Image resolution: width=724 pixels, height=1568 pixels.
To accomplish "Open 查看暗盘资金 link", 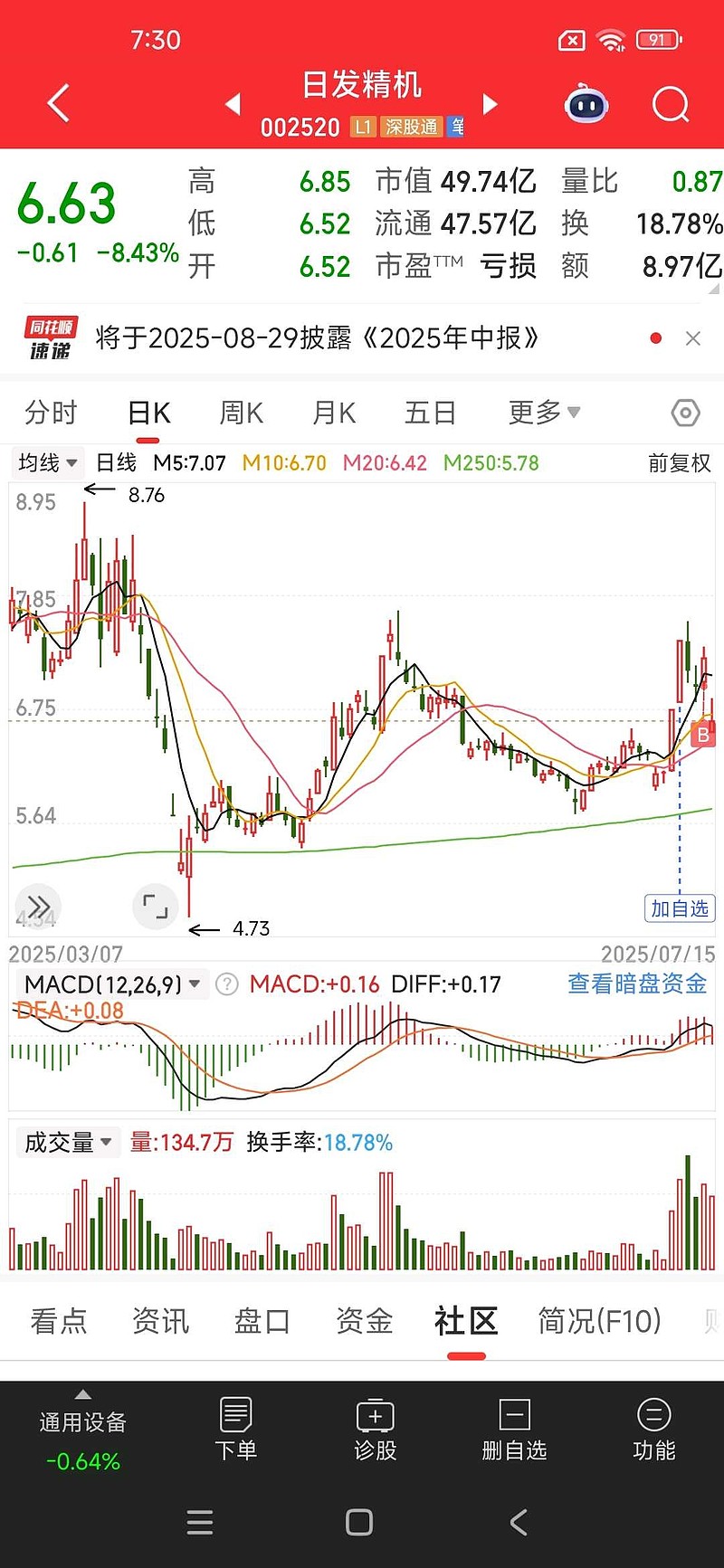I will coord(637,984).
